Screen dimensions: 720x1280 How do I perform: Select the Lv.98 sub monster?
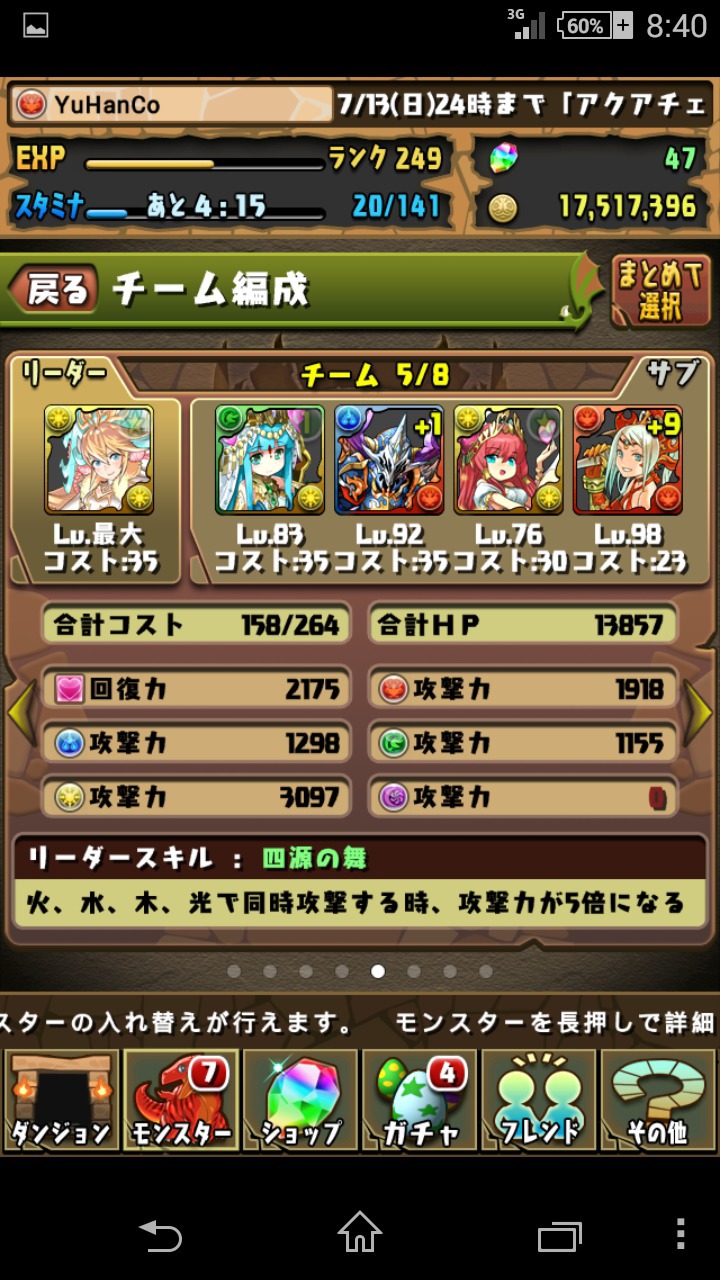click(627, 459)
